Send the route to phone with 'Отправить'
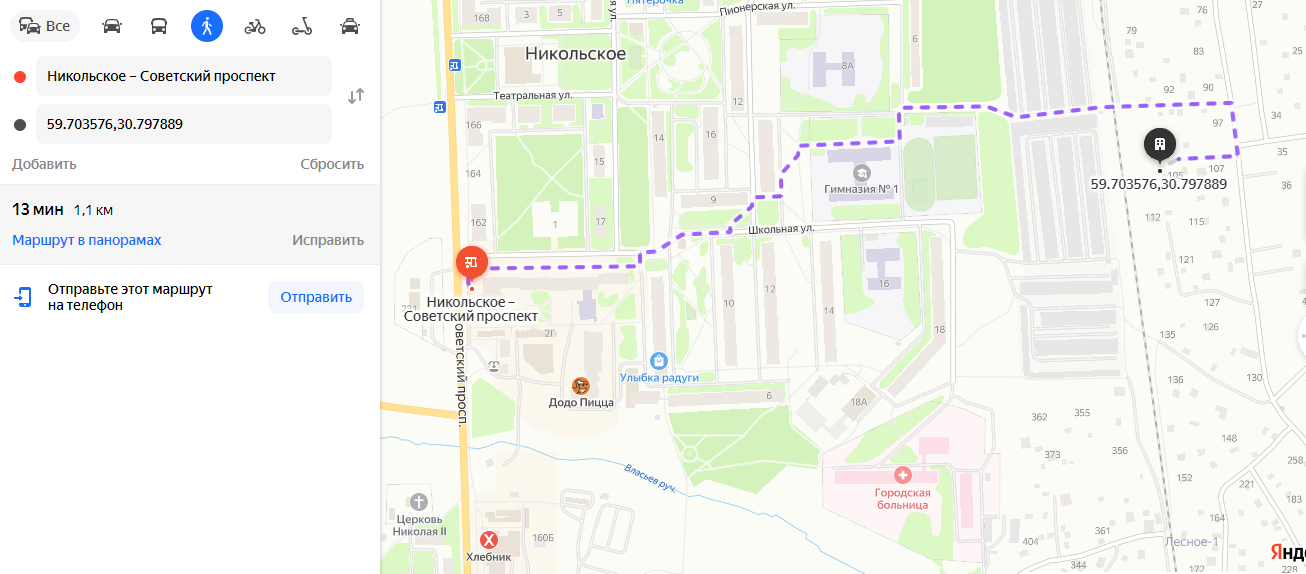This screenshot has height=574, width=1306. pos(316,297)
